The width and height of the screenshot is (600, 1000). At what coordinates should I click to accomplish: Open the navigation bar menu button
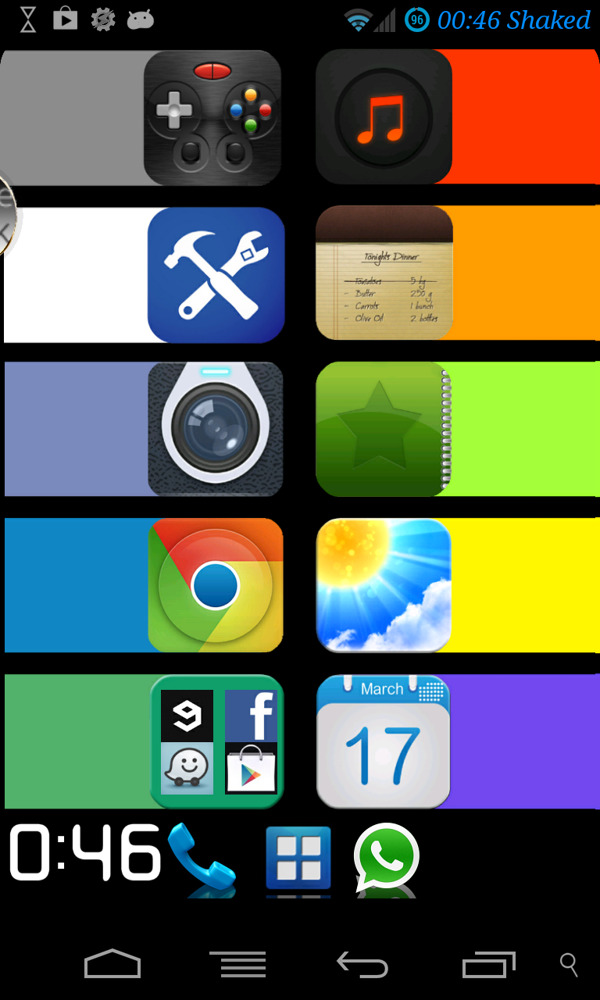click(238, 964)
